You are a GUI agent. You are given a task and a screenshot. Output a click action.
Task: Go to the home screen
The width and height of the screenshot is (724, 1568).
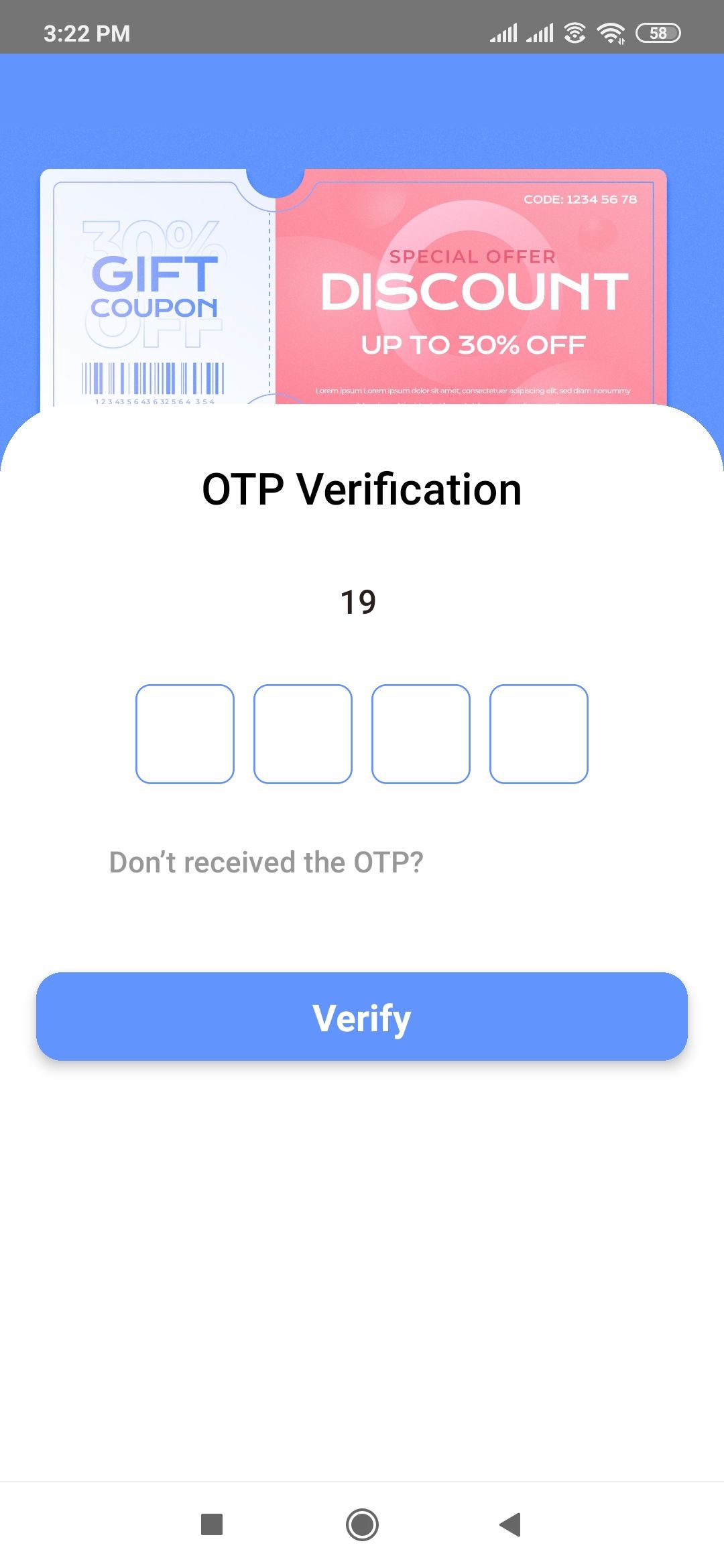tap(362, 1524)
